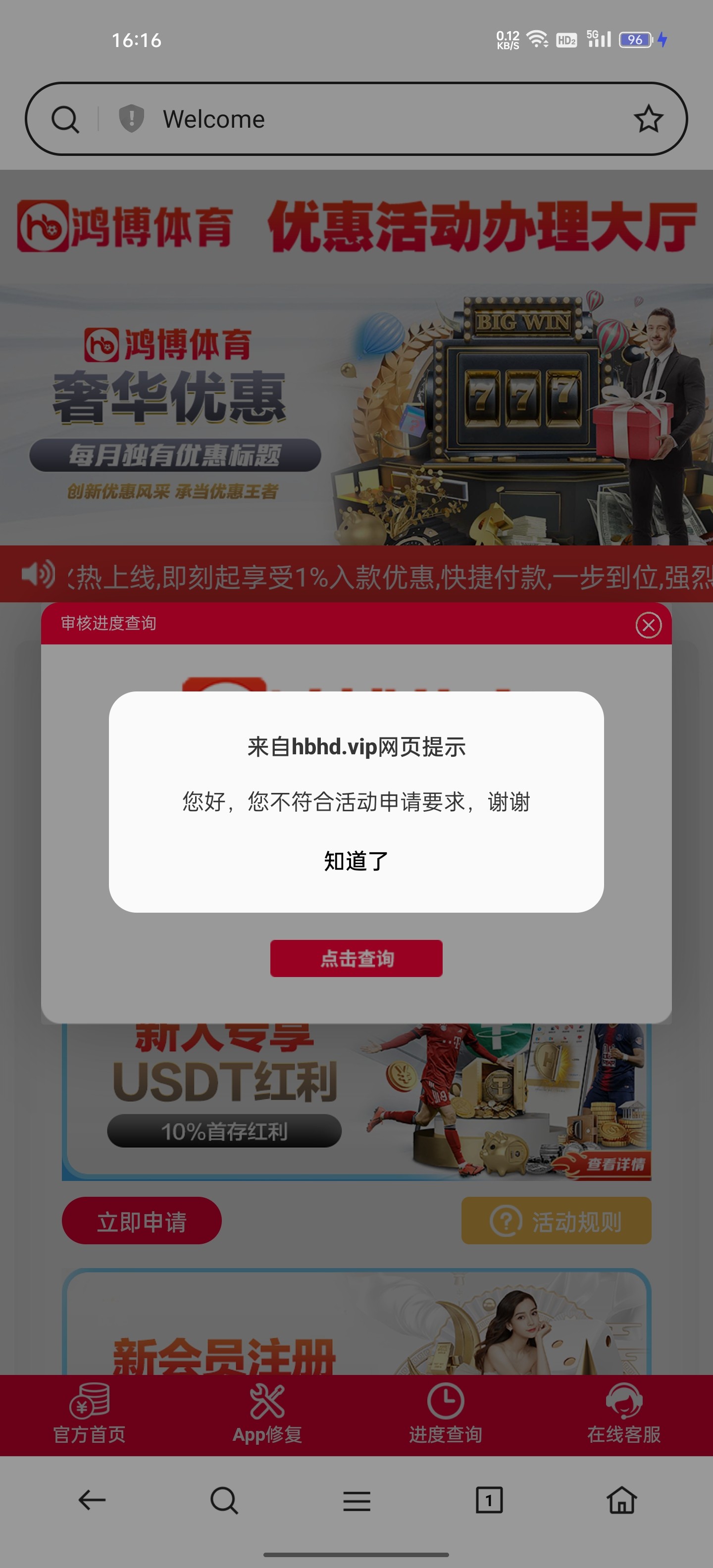The image size is (713, 1568).
Task: Show open browser tabs
Action: pos(489,1500)
